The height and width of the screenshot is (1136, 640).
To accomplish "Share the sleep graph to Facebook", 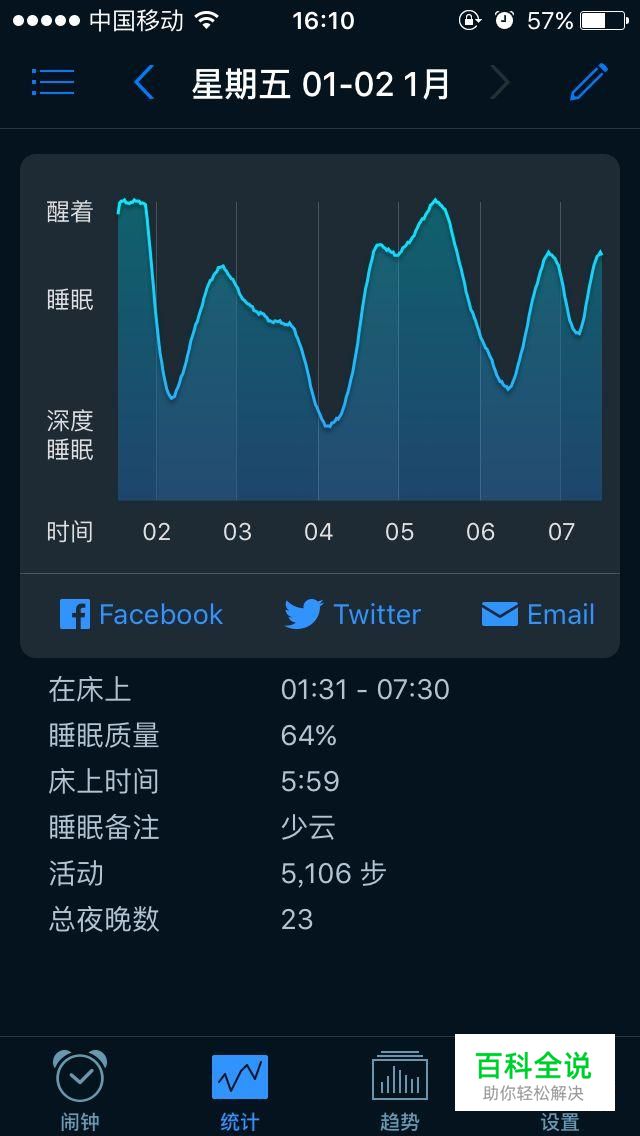I will [141, 614].
